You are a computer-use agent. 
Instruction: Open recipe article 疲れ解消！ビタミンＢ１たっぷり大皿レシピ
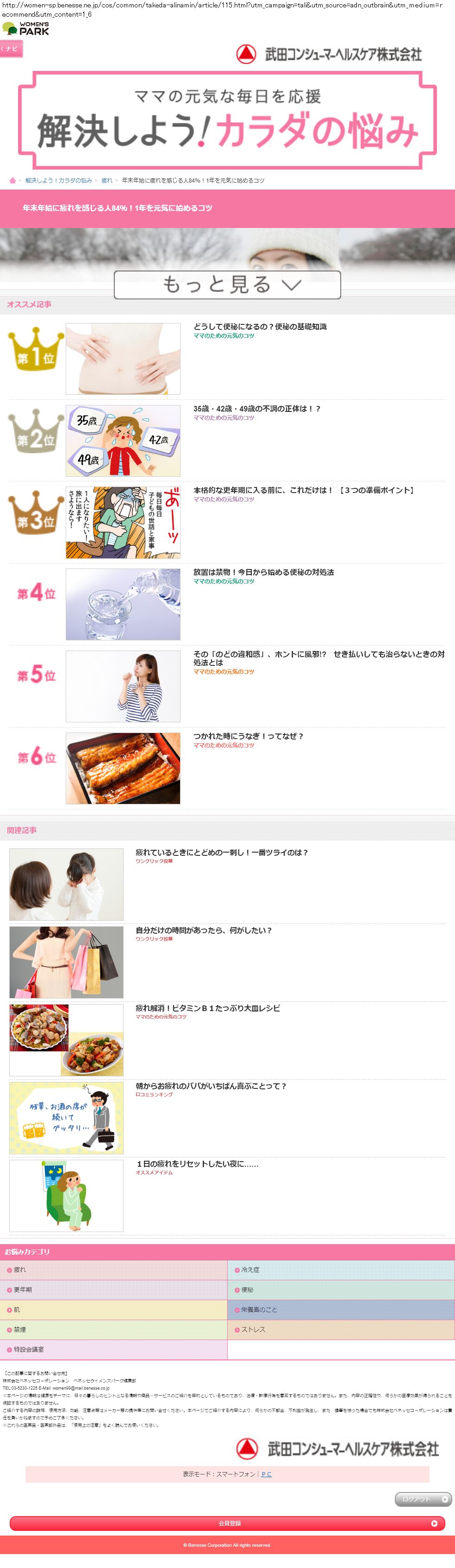[x=207, y=1008]
